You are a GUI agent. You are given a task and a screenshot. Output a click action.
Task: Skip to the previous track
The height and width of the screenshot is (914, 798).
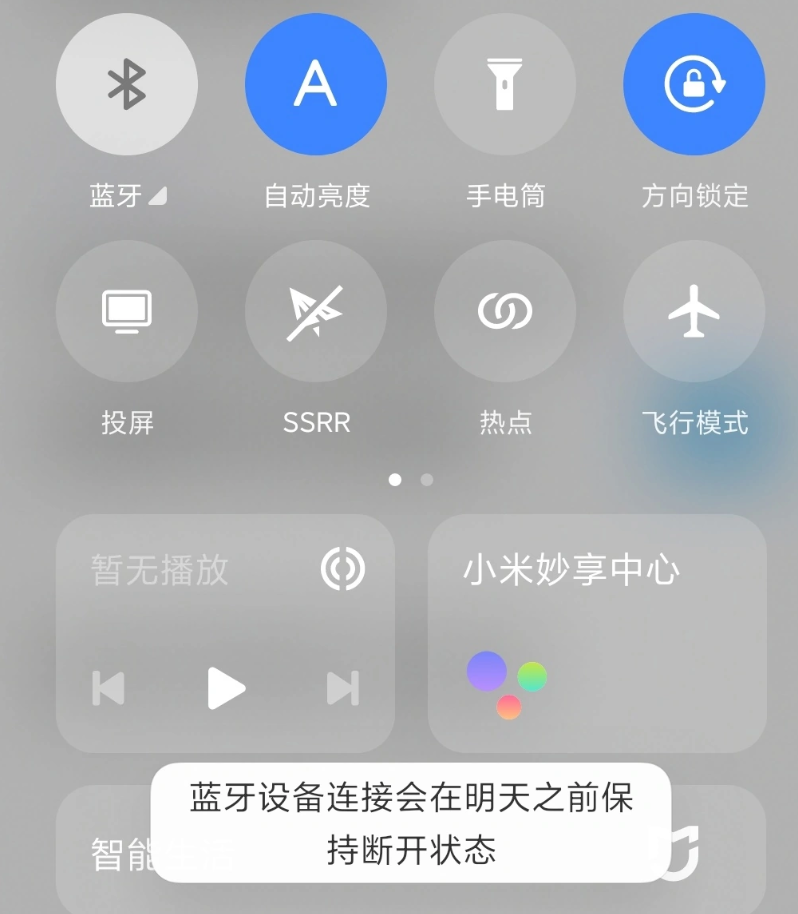pyautogui.click(x=108, y=688)
